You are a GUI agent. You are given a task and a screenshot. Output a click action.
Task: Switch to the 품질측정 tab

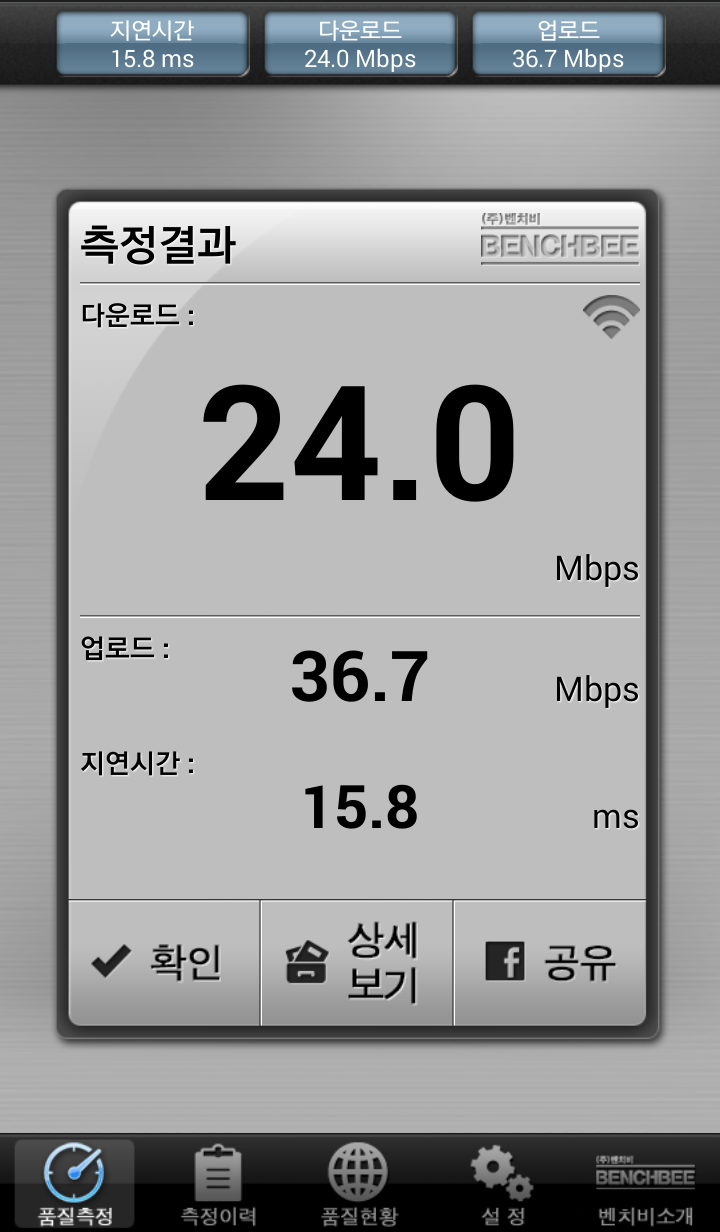pos(74,1185)
